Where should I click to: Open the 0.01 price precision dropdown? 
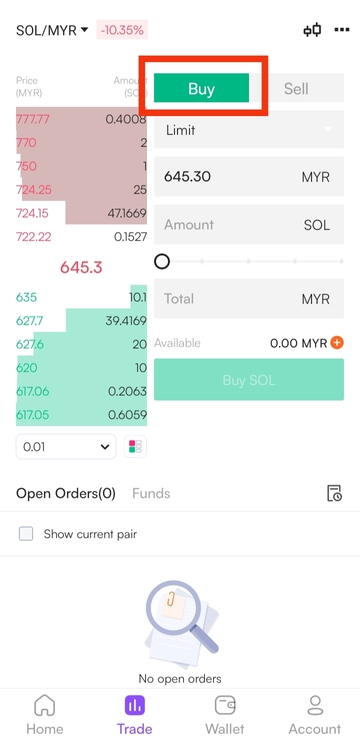coord(66,446)
